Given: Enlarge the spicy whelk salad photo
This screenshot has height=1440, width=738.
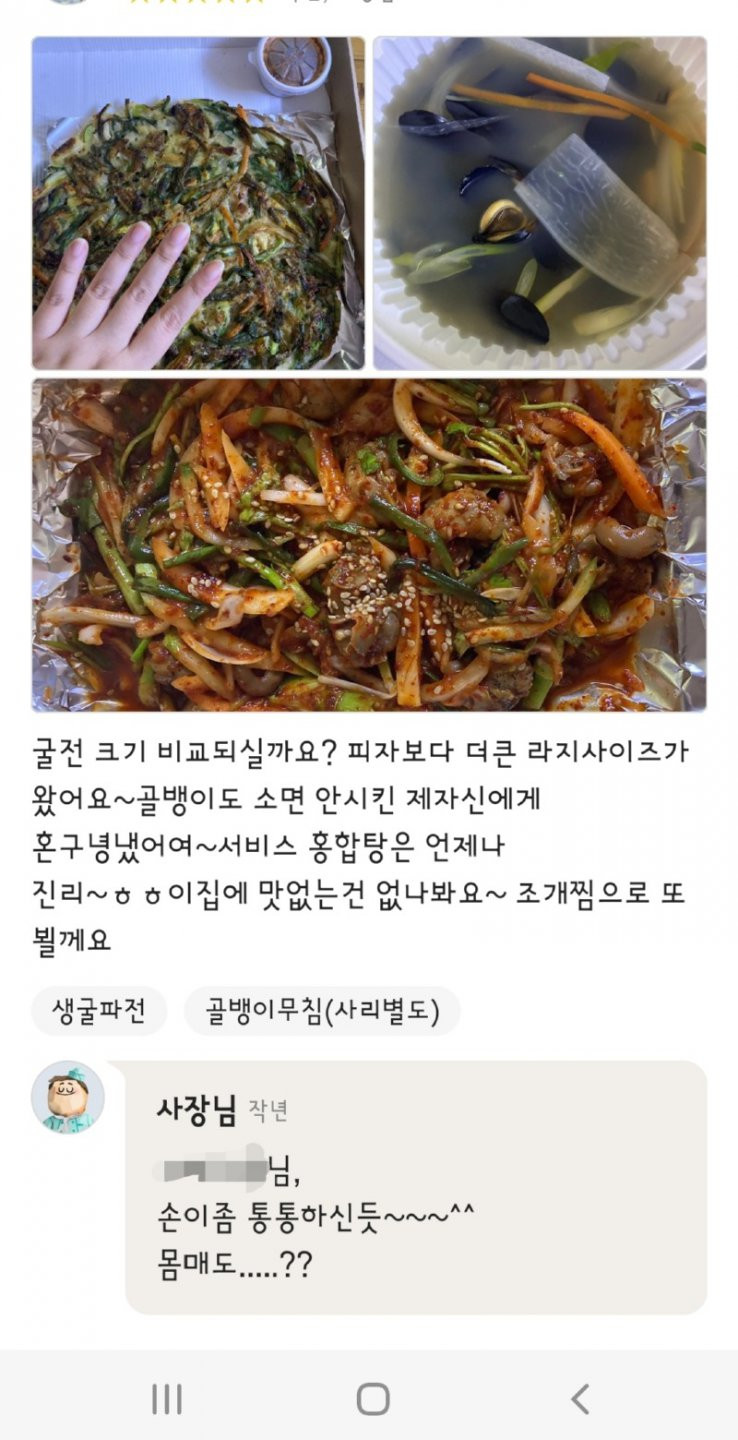Looking at the screenshot, I should pos(369,545).
